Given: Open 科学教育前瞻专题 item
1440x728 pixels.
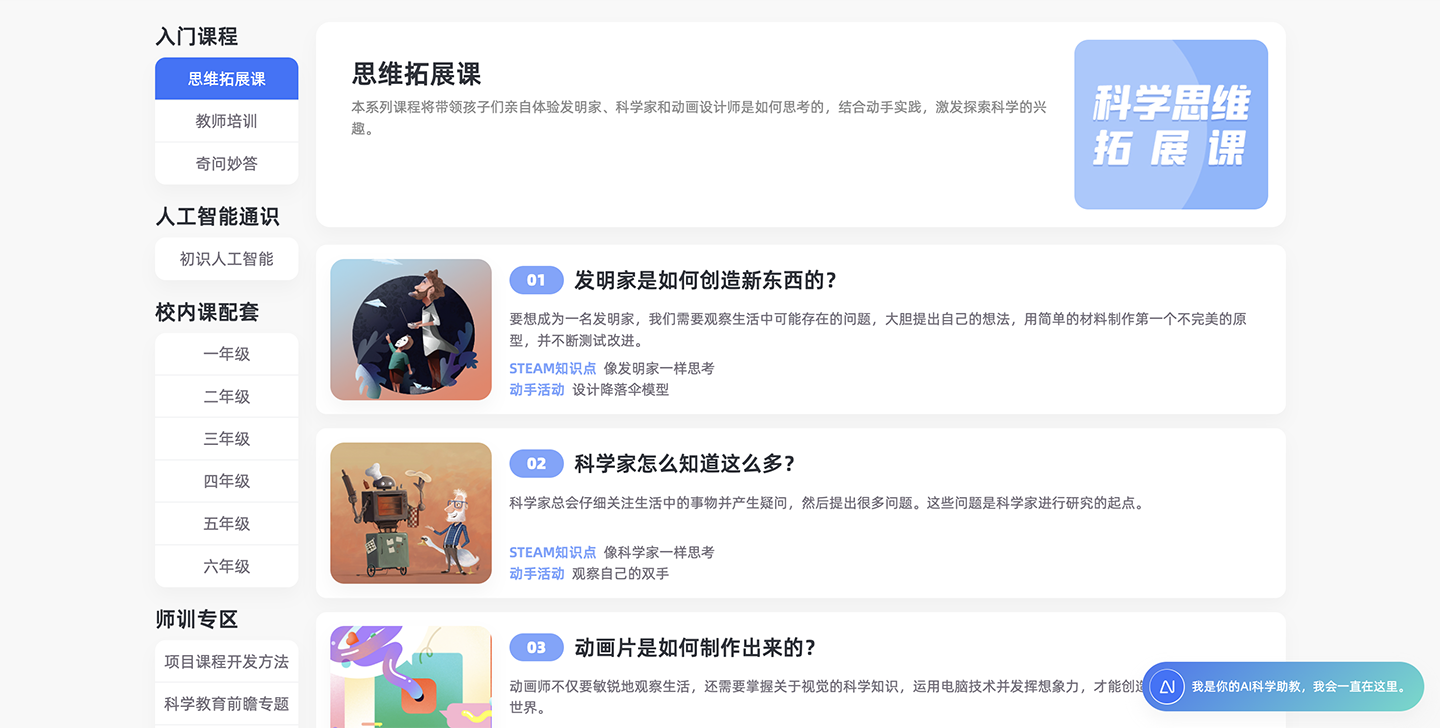Looking at the screenshot, I should click(226, 704).
